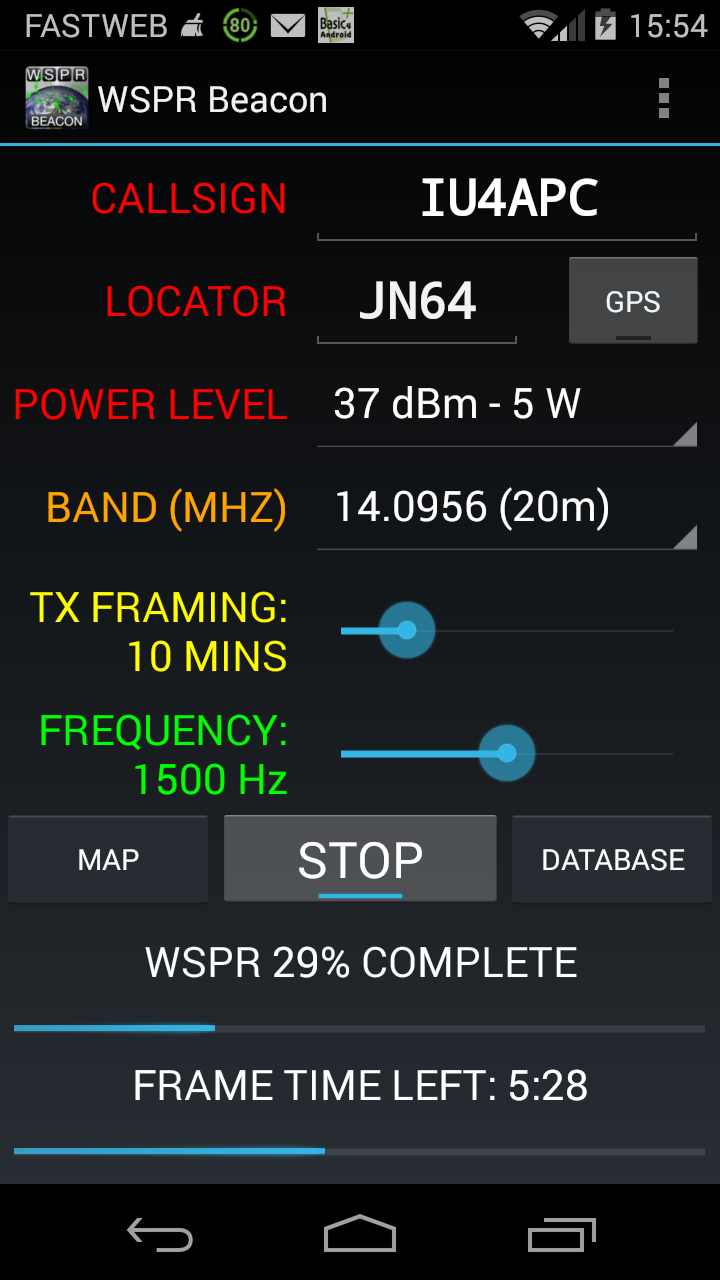Tap the email notification icon in status bar
The image size is (720, 1280).
click(x=289, y=24)
